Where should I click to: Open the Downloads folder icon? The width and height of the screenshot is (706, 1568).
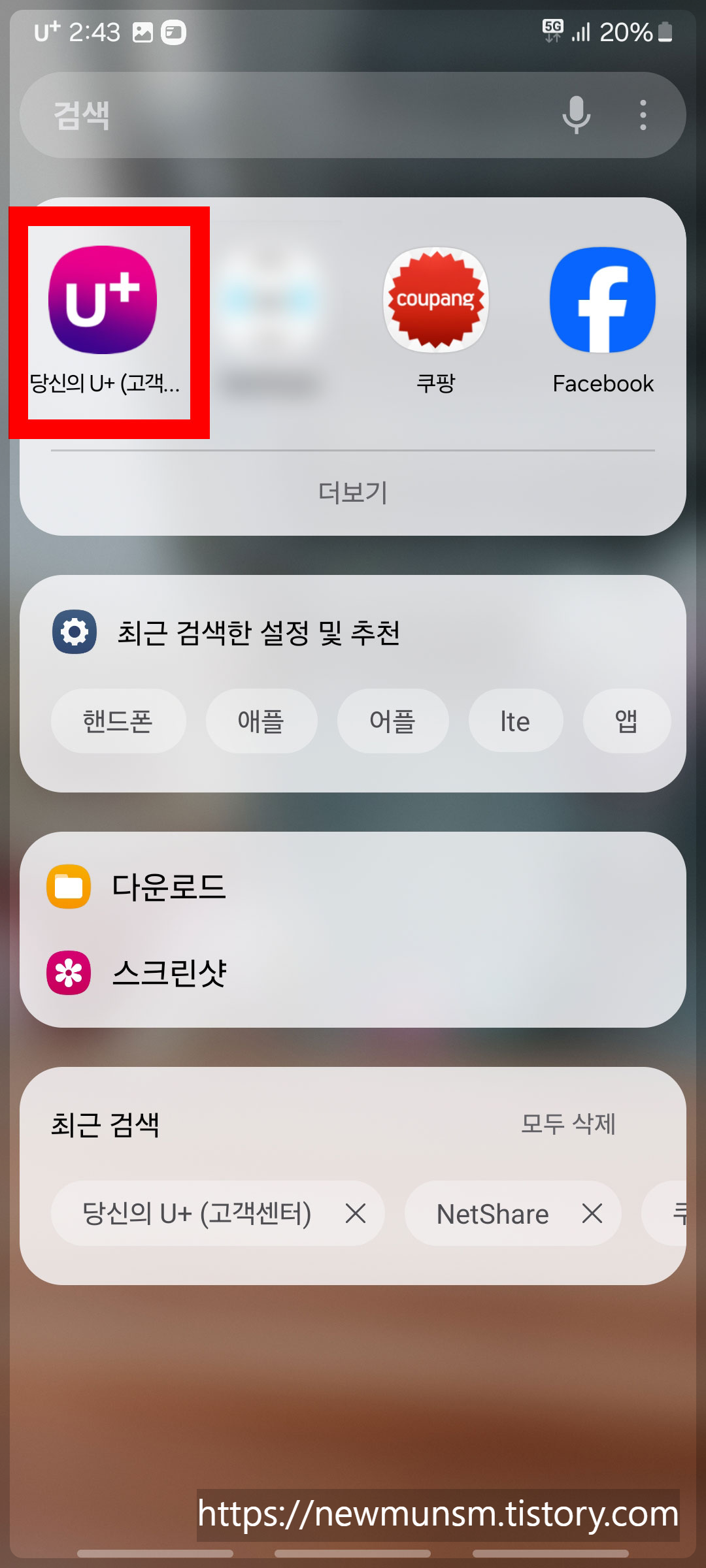(x=69, y=887)
